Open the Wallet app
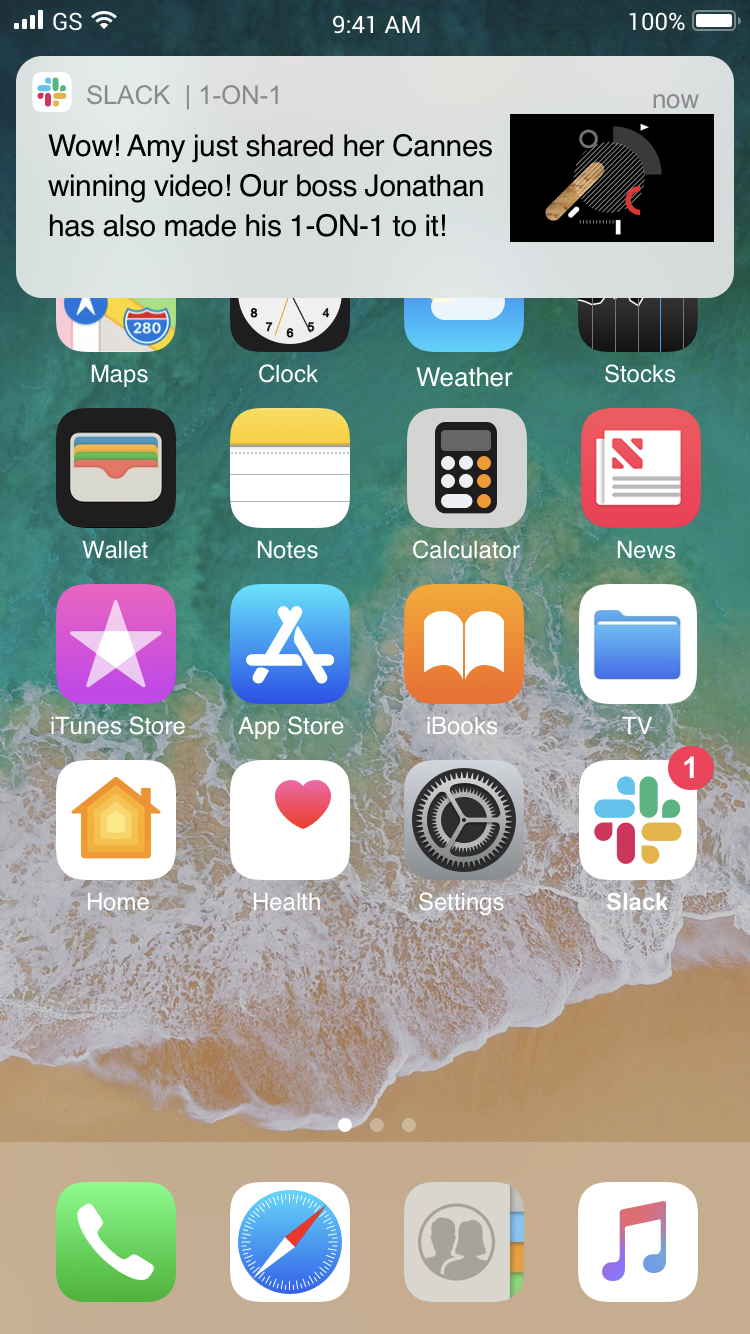Image resolution: width=750 pixels, height=1334 pixels. pyautogui.click(x=116, y=468)
